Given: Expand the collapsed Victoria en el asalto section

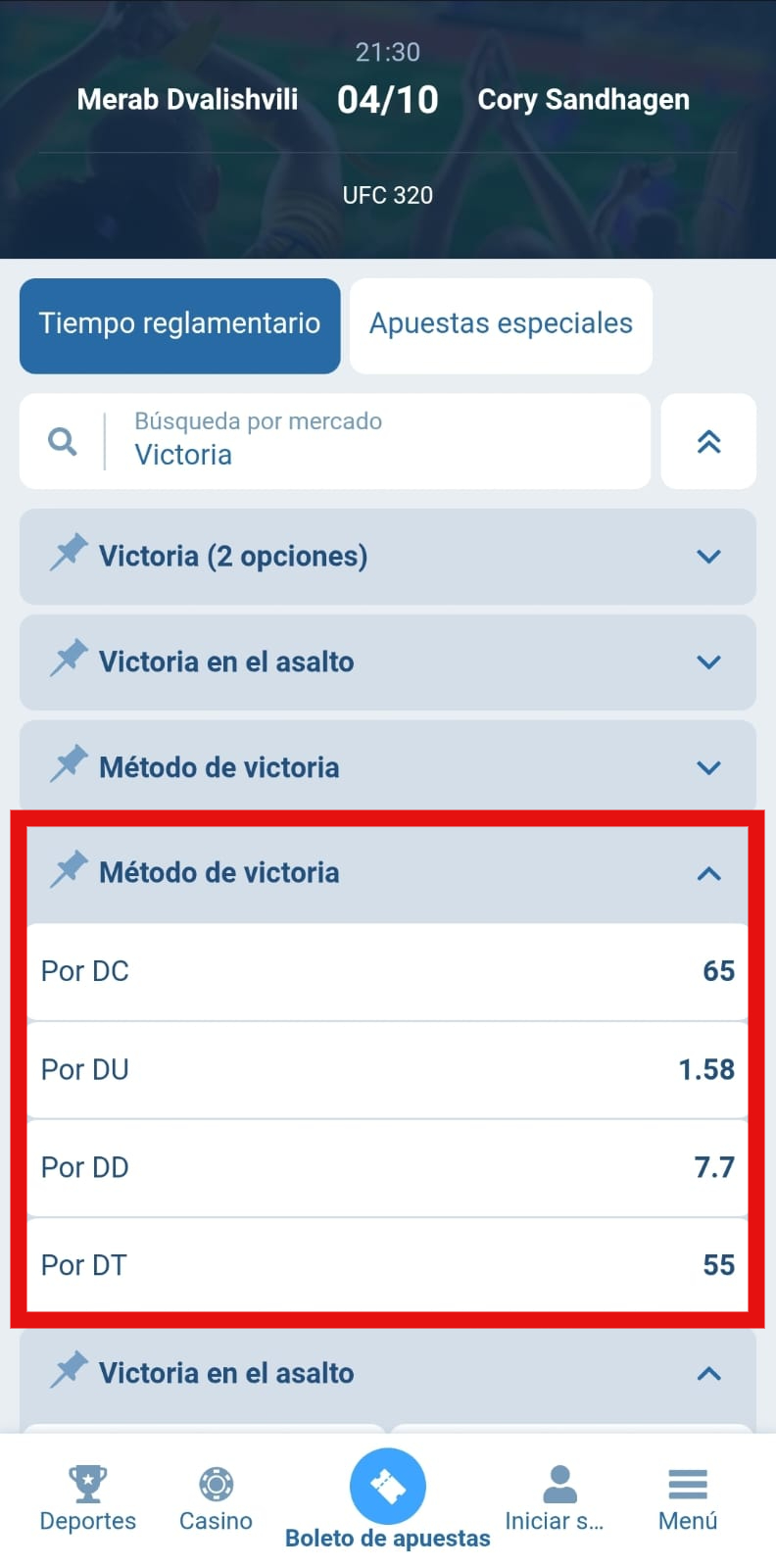Looking at the screenshot, I should tap(707, 662).
